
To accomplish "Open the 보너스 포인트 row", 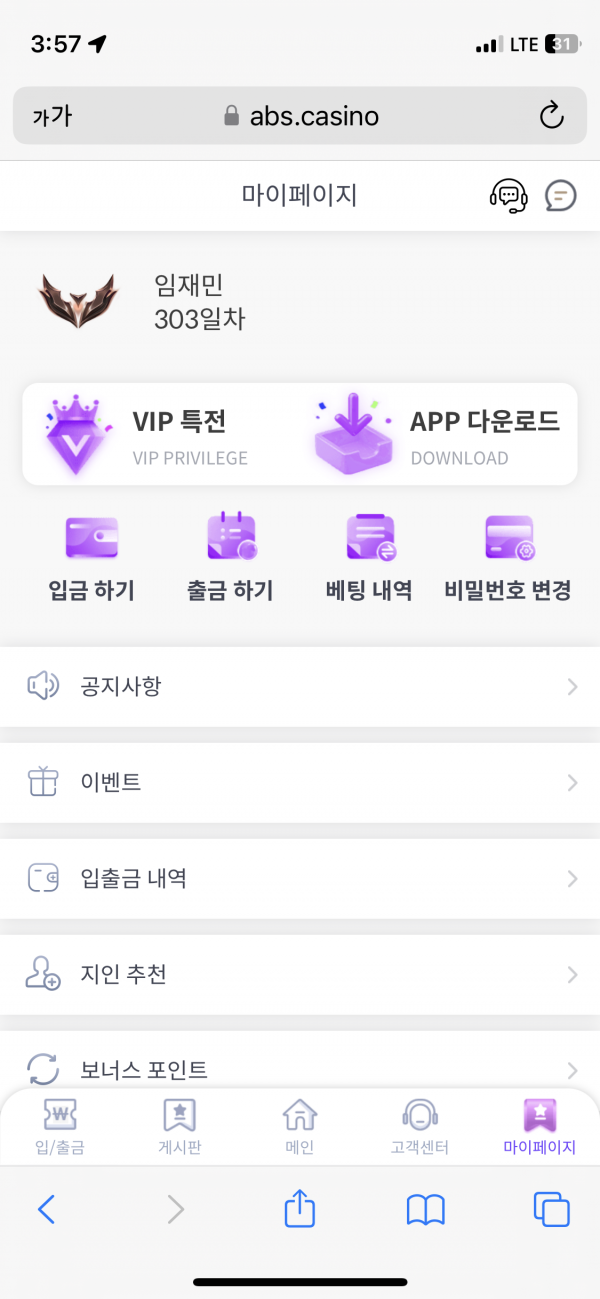I will (300, 1070).
